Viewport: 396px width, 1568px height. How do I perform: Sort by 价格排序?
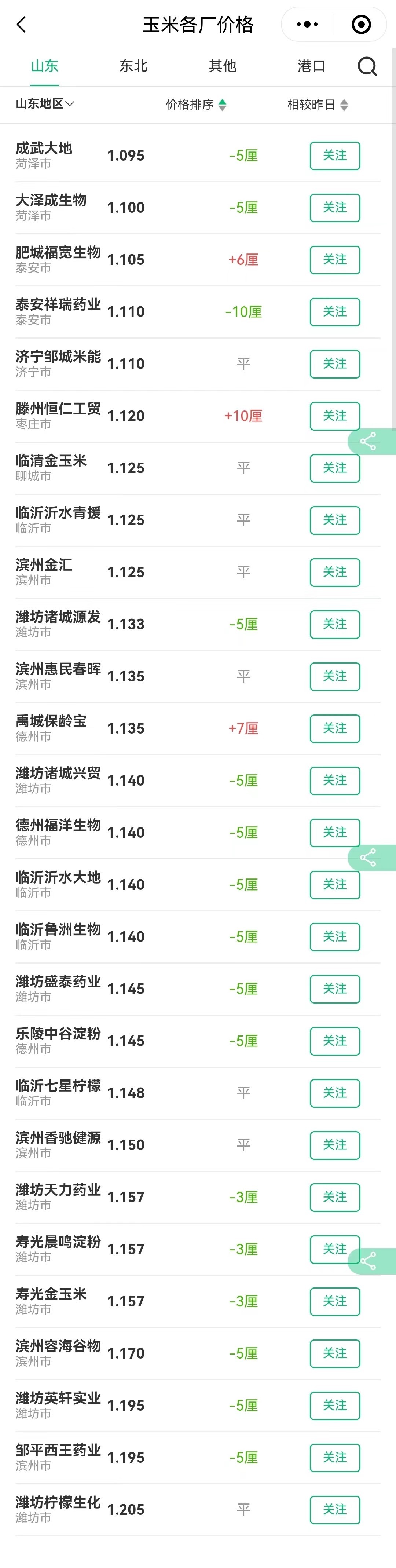point(196,105)
